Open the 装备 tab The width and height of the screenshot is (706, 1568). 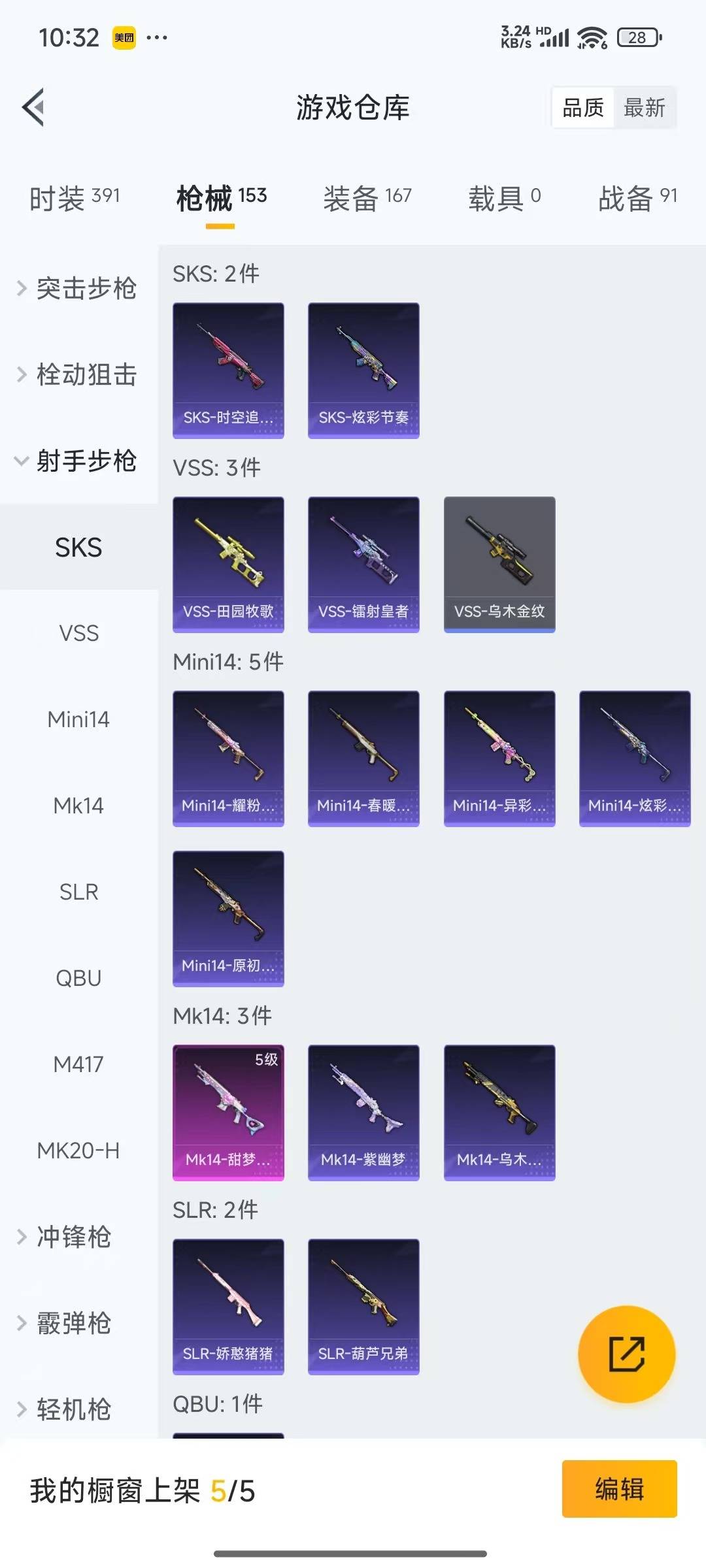(367, 198)
